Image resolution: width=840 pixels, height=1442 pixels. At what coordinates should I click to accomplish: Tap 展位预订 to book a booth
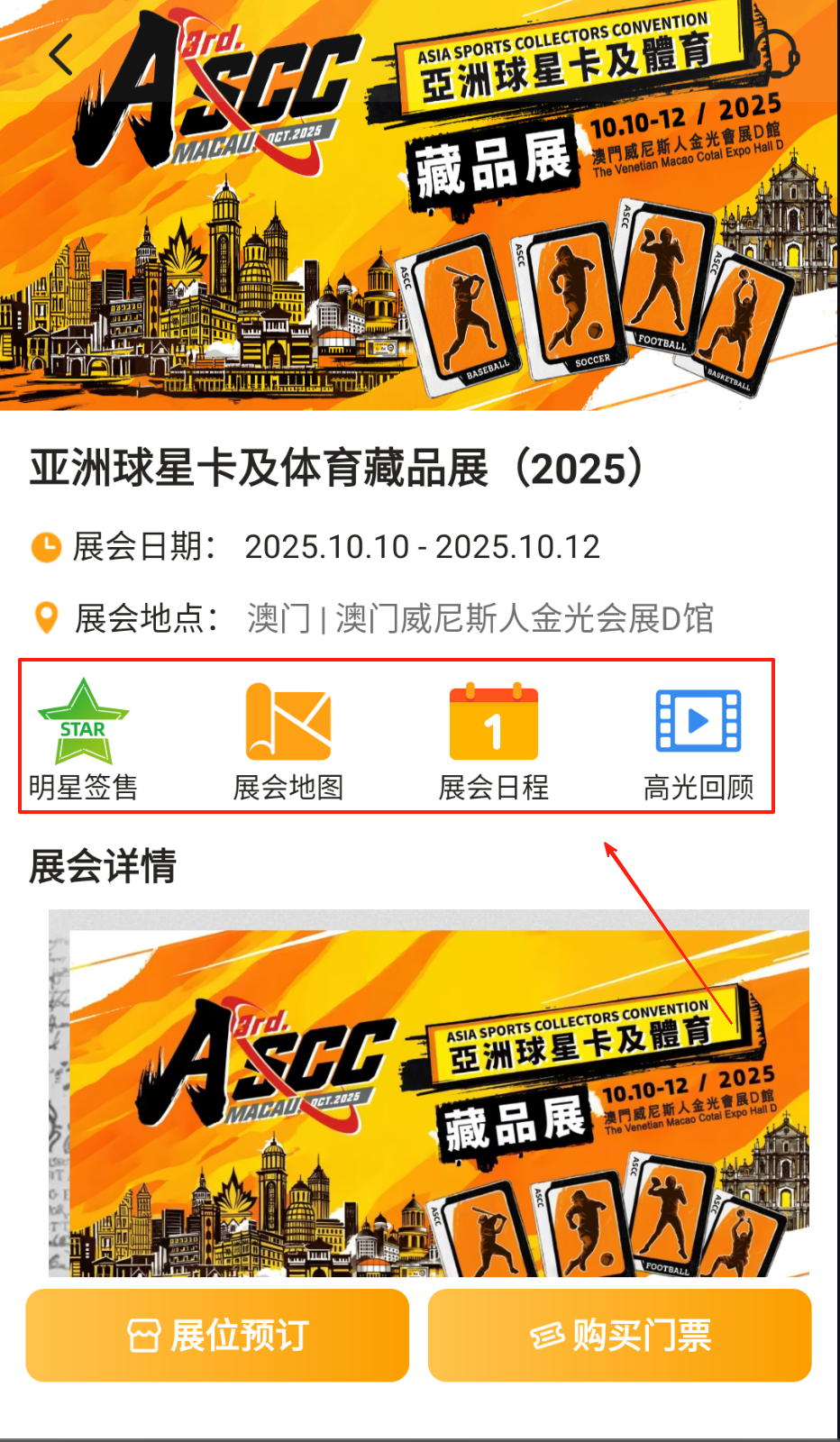coord(217,1335)
